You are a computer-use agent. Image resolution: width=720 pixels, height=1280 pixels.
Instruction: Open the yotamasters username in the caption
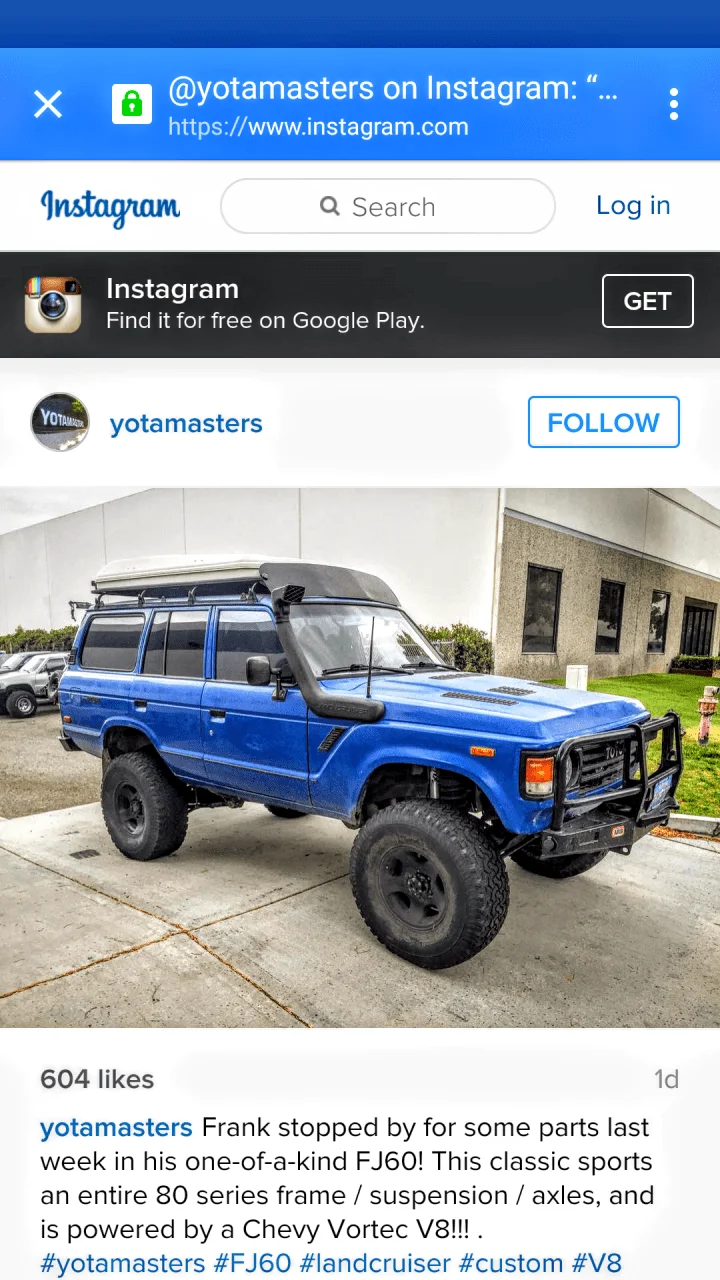tap(116, 1127)
